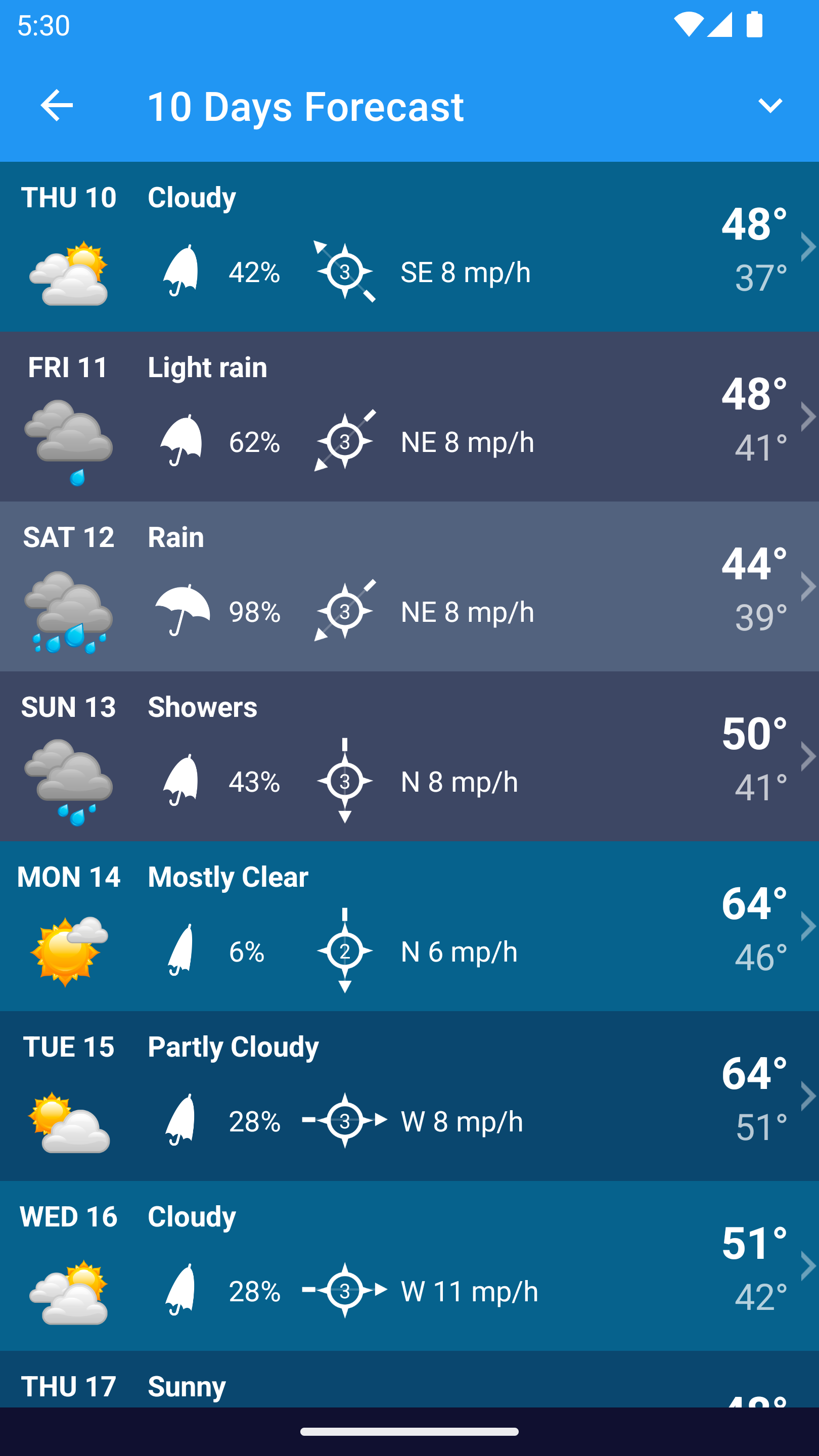
Task: Go back from 10 Days Forecast
Action: click(x=57, y=106)
